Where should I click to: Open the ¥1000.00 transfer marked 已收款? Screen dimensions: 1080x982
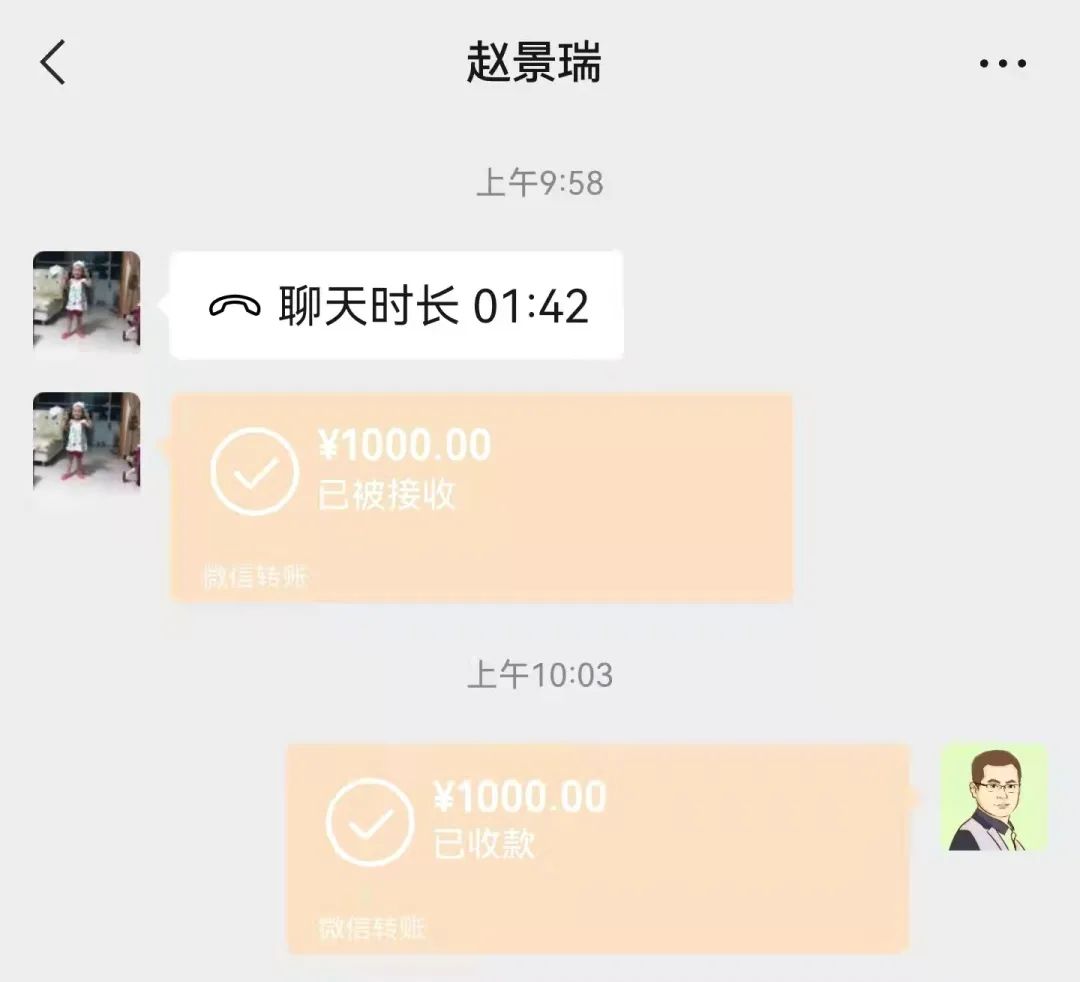pos(598,848)
